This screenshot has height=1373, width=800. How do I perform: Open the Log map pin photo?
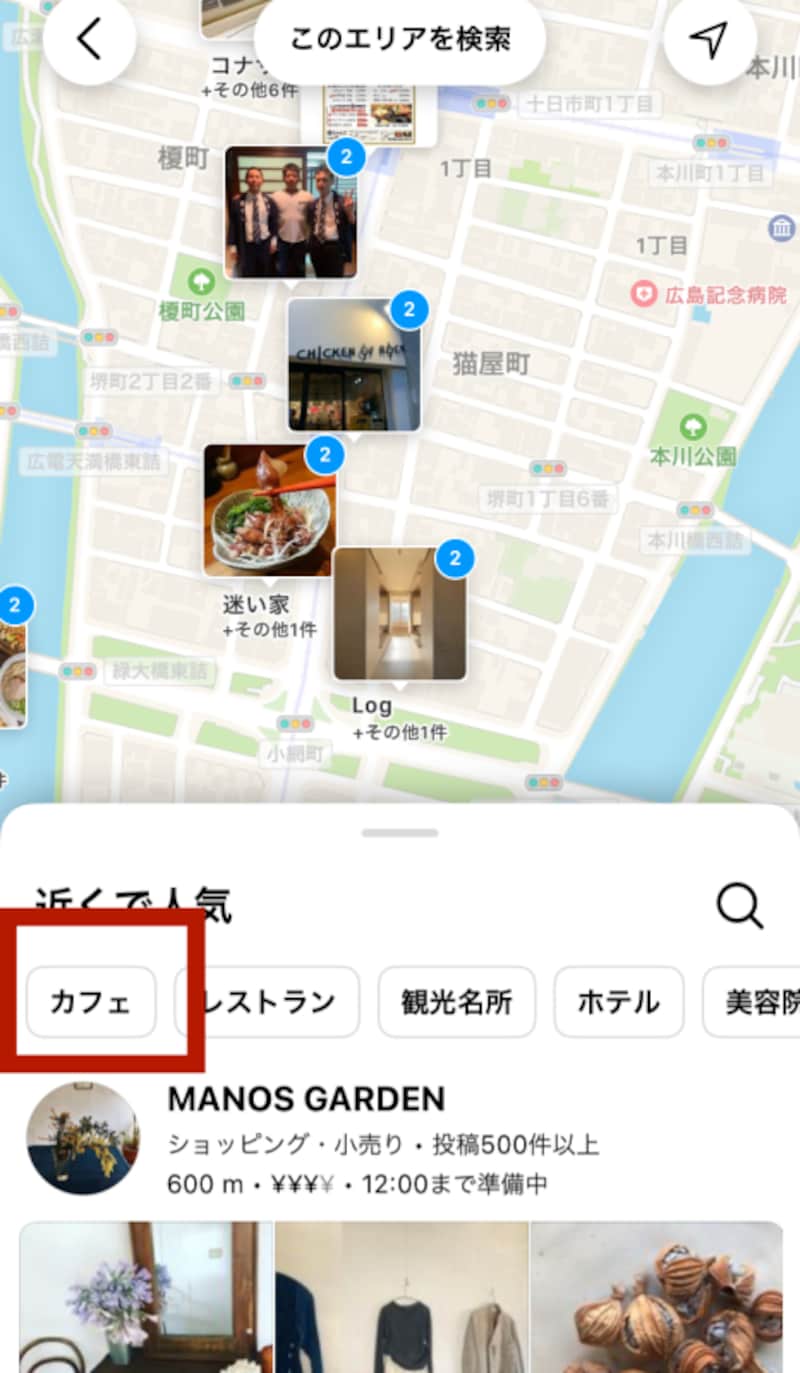click(x=399, y=613)
